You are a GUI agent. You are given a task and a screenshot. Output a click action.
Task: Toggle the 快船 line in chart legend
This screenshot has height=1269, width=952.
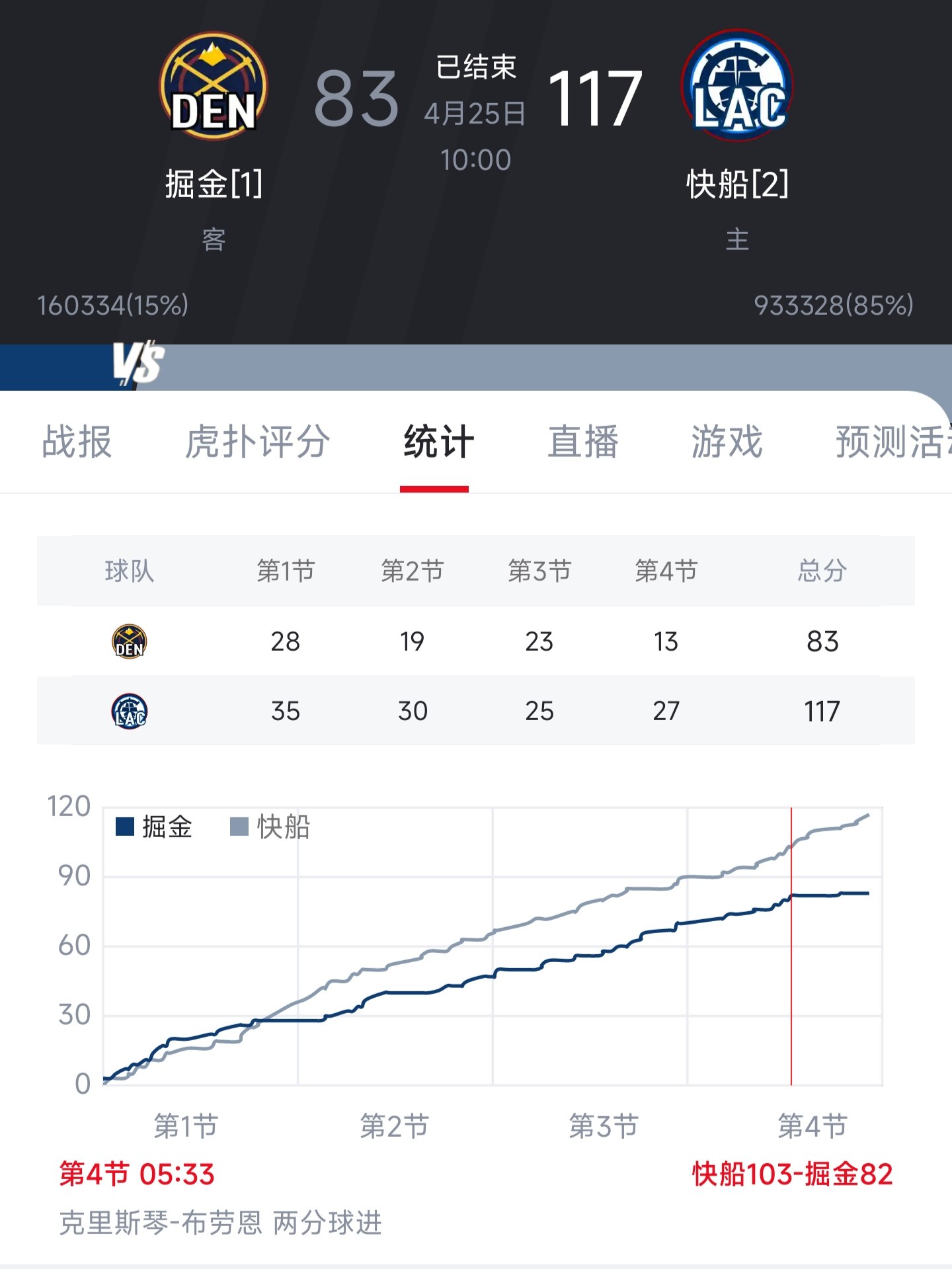point(270,827)
